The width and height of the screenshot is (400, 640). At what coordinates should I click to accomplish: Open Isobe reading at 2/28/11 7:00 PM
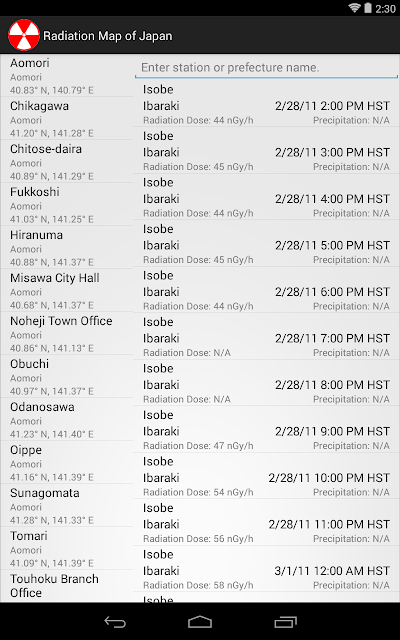(266, 337)
